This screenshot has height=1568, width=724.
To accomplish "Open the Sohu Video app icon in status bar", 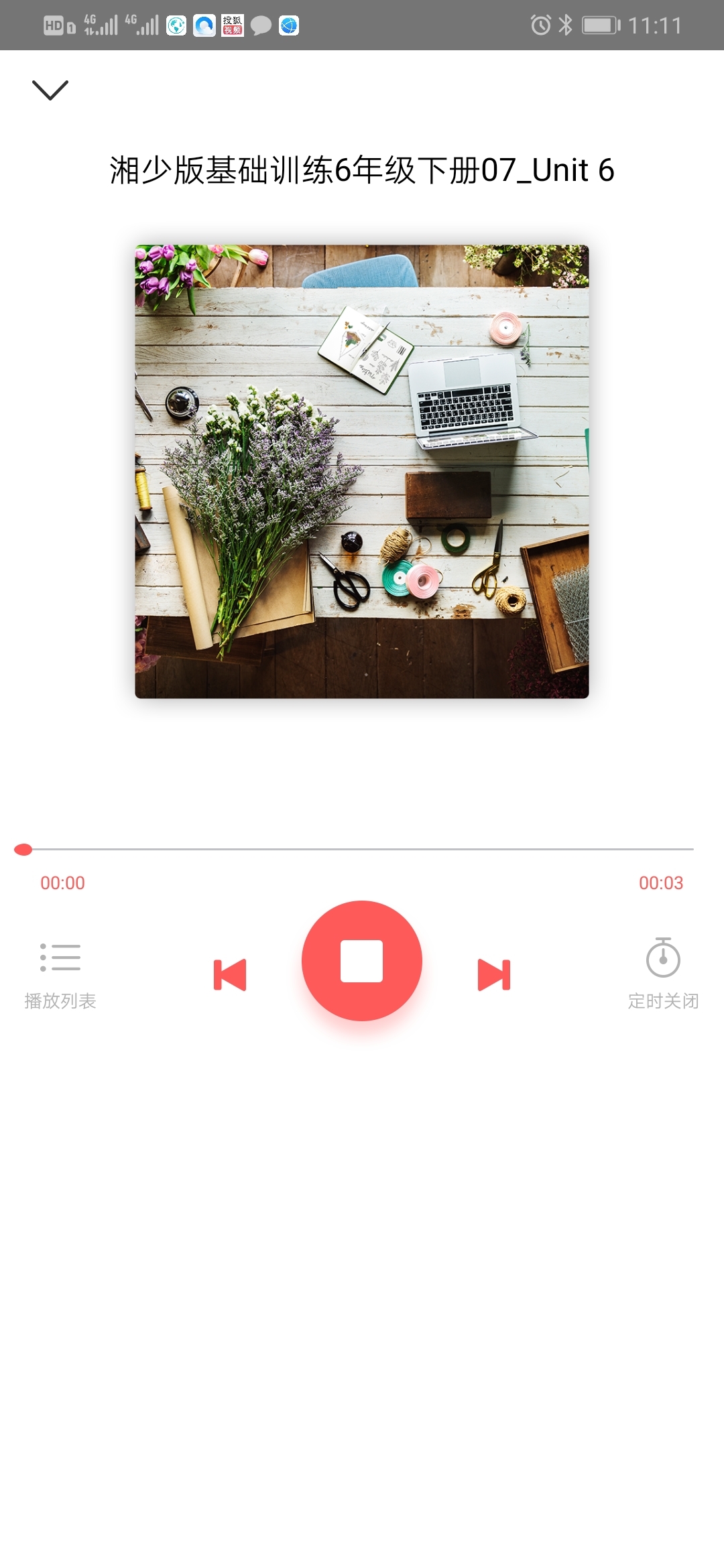I will pyautogui.click(x=231, y=25).
